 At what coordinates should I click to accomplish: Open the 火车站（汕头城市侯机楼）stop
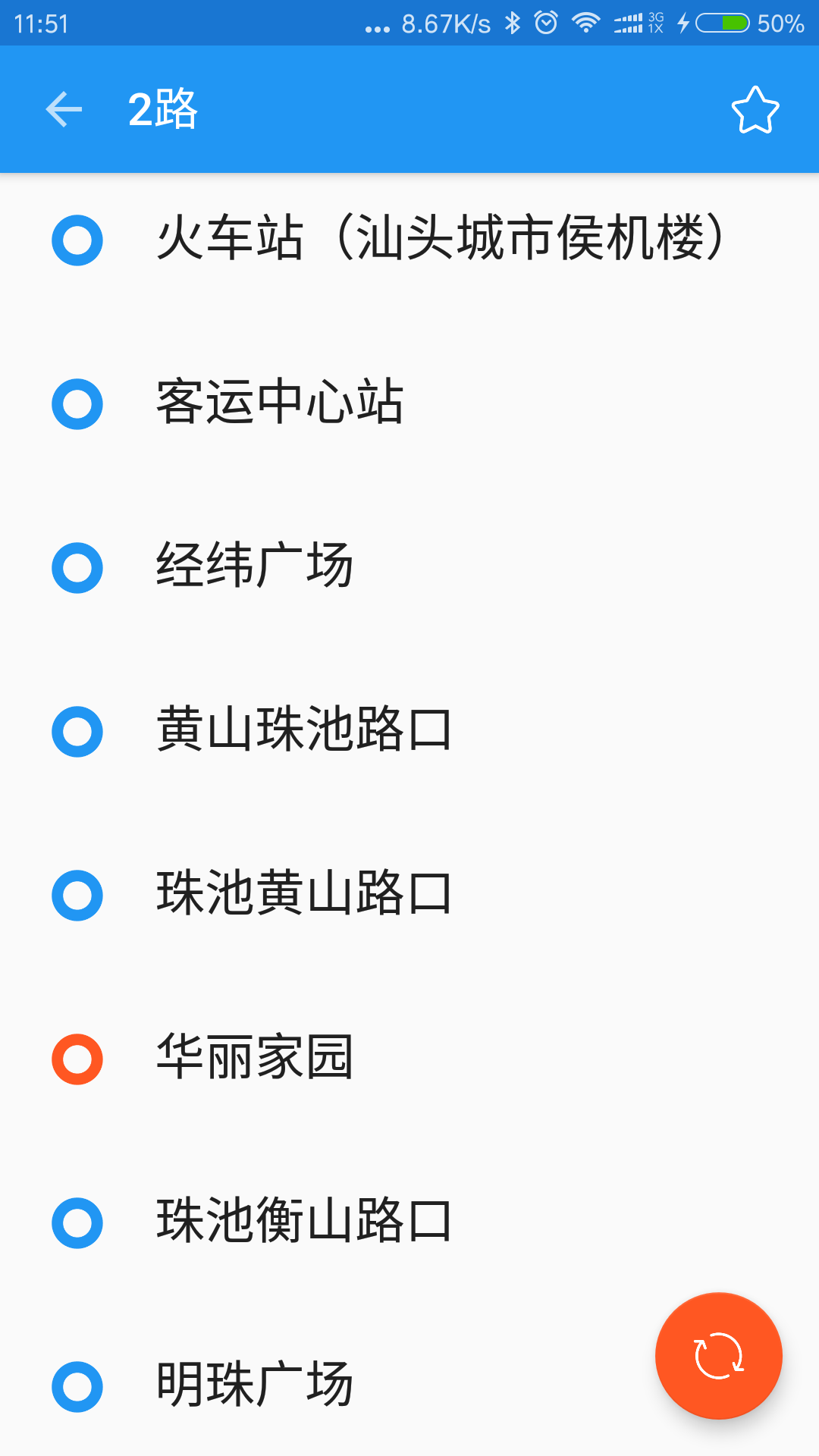click(440, 240)
